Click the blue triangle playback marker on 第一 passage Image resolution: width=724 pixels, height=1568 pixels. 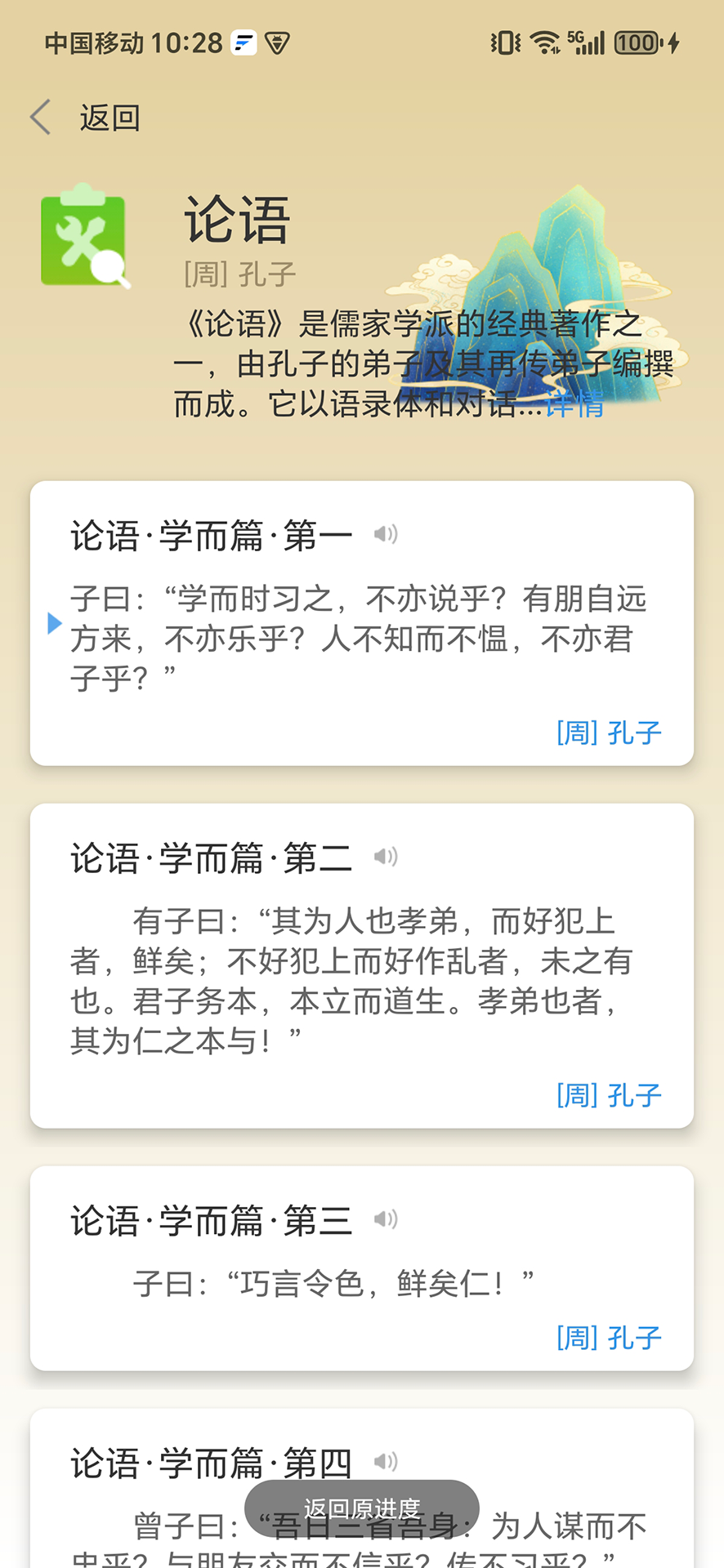point(54,623)
